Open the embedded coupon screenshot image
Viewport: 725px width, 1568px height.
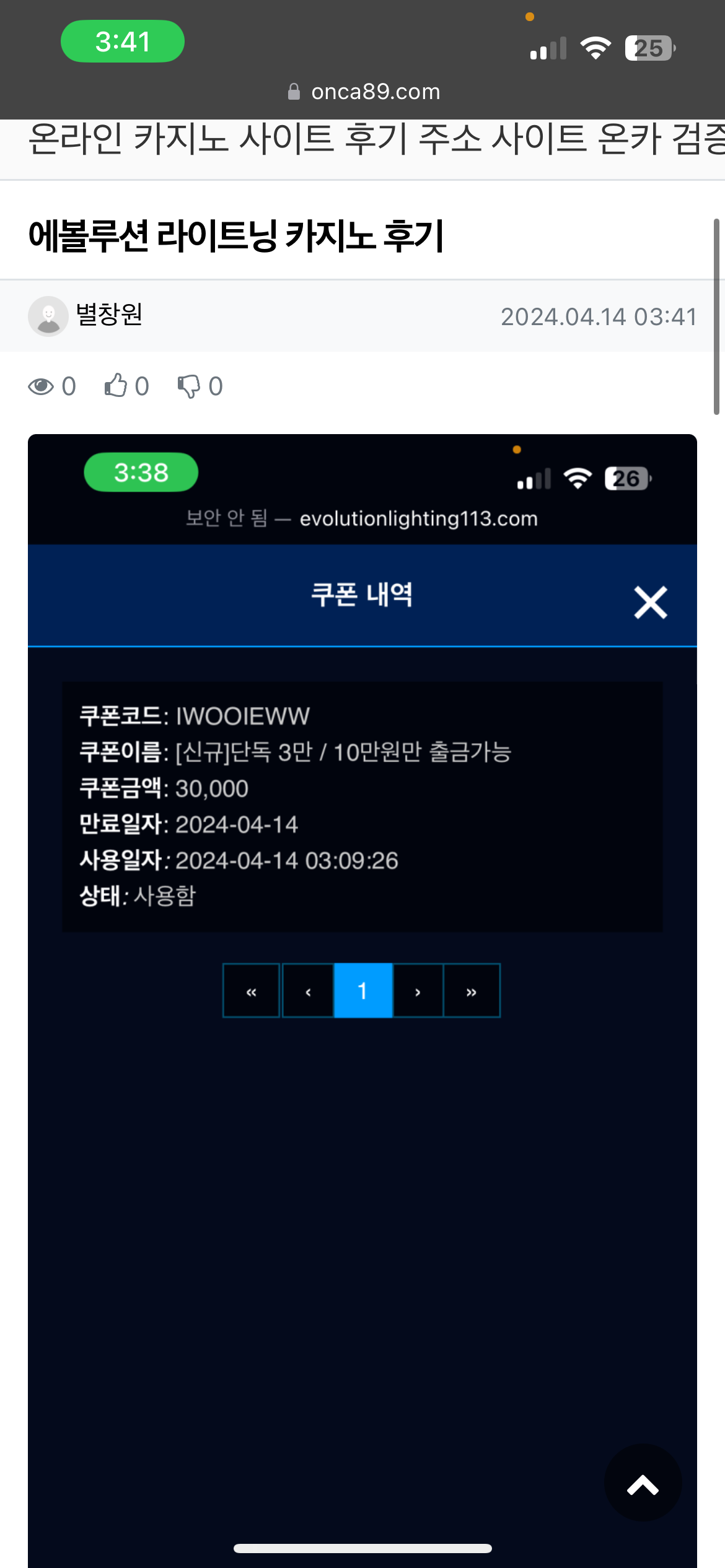pyautogui.click(x=362, y=1001)
